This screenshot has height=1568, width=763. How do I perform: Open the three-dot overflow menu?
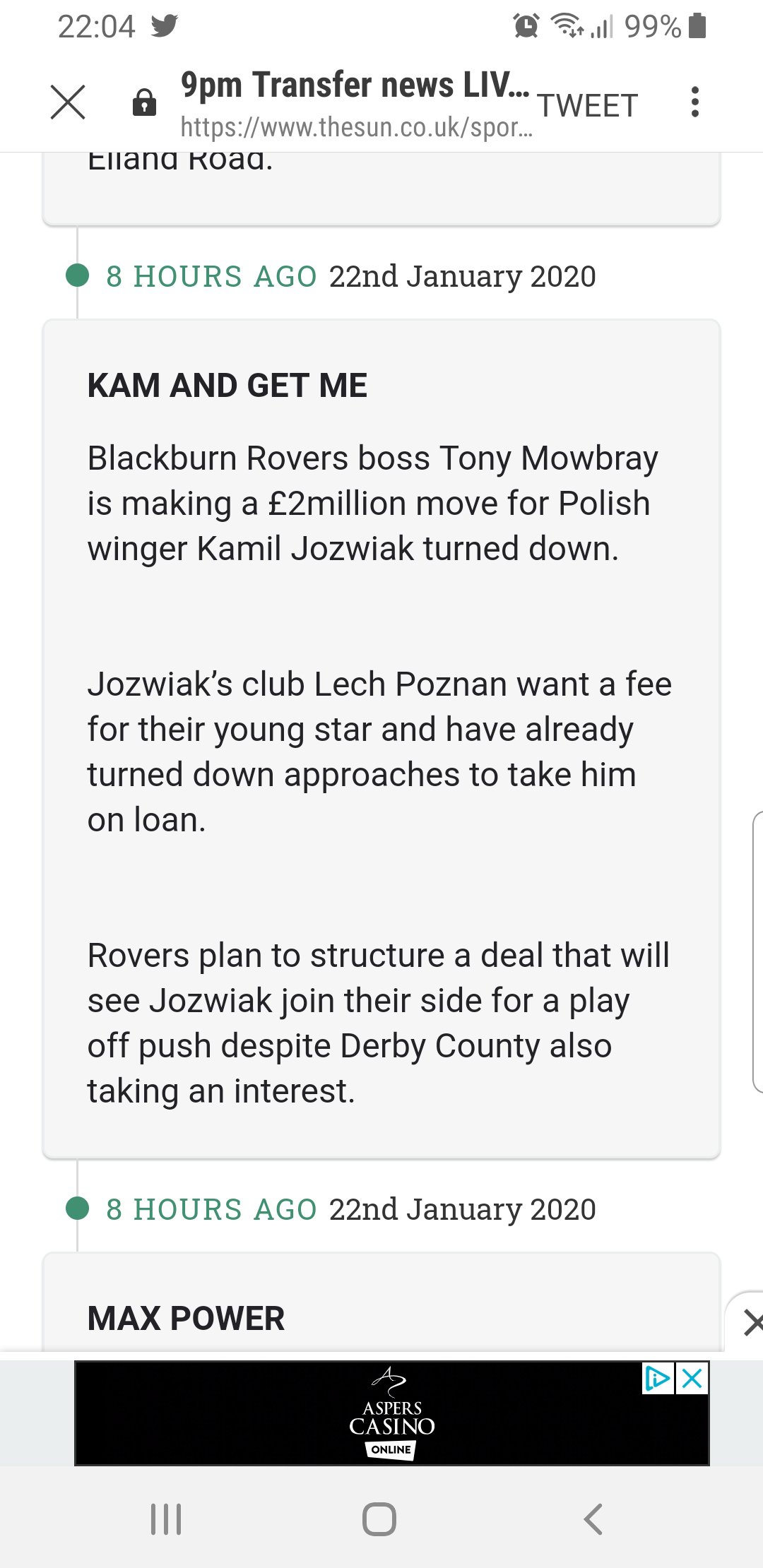695,102
